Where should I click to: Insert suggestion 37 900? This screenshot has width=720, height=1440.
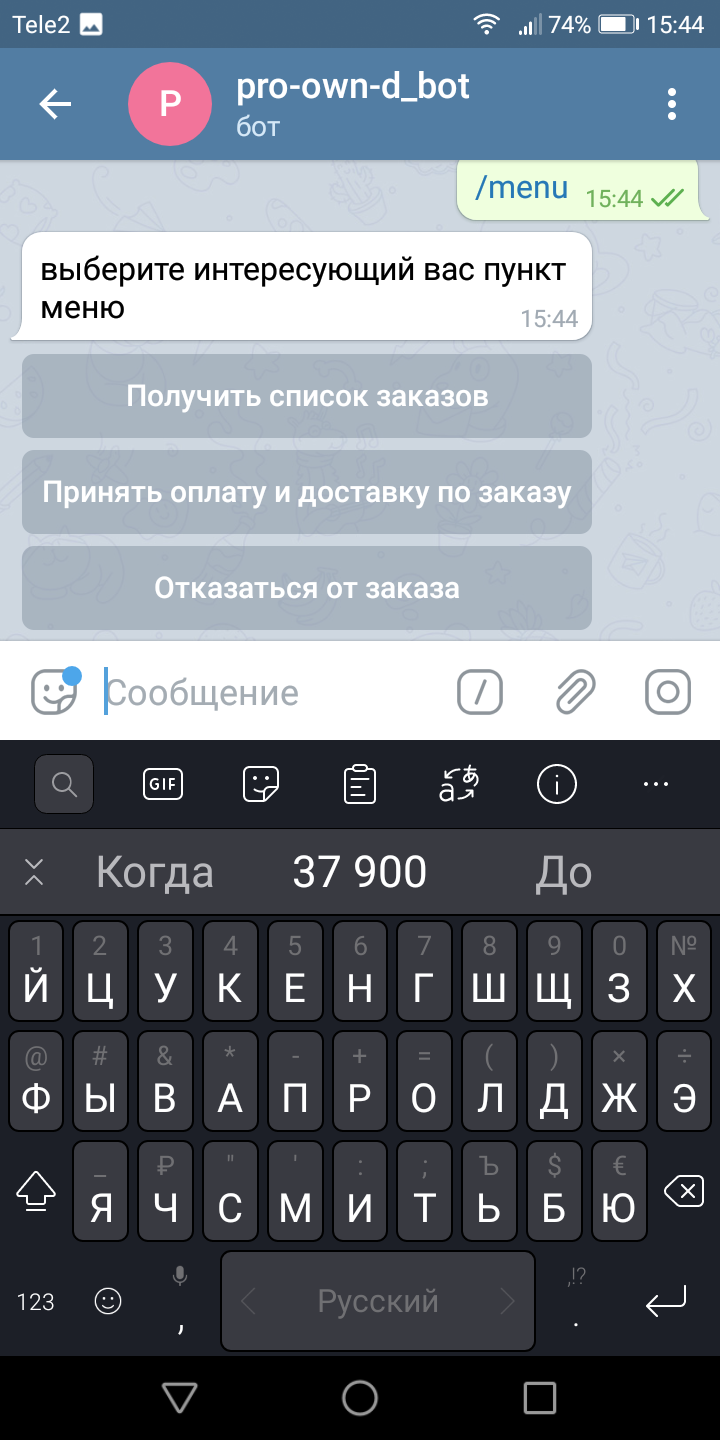pos(360,873)
